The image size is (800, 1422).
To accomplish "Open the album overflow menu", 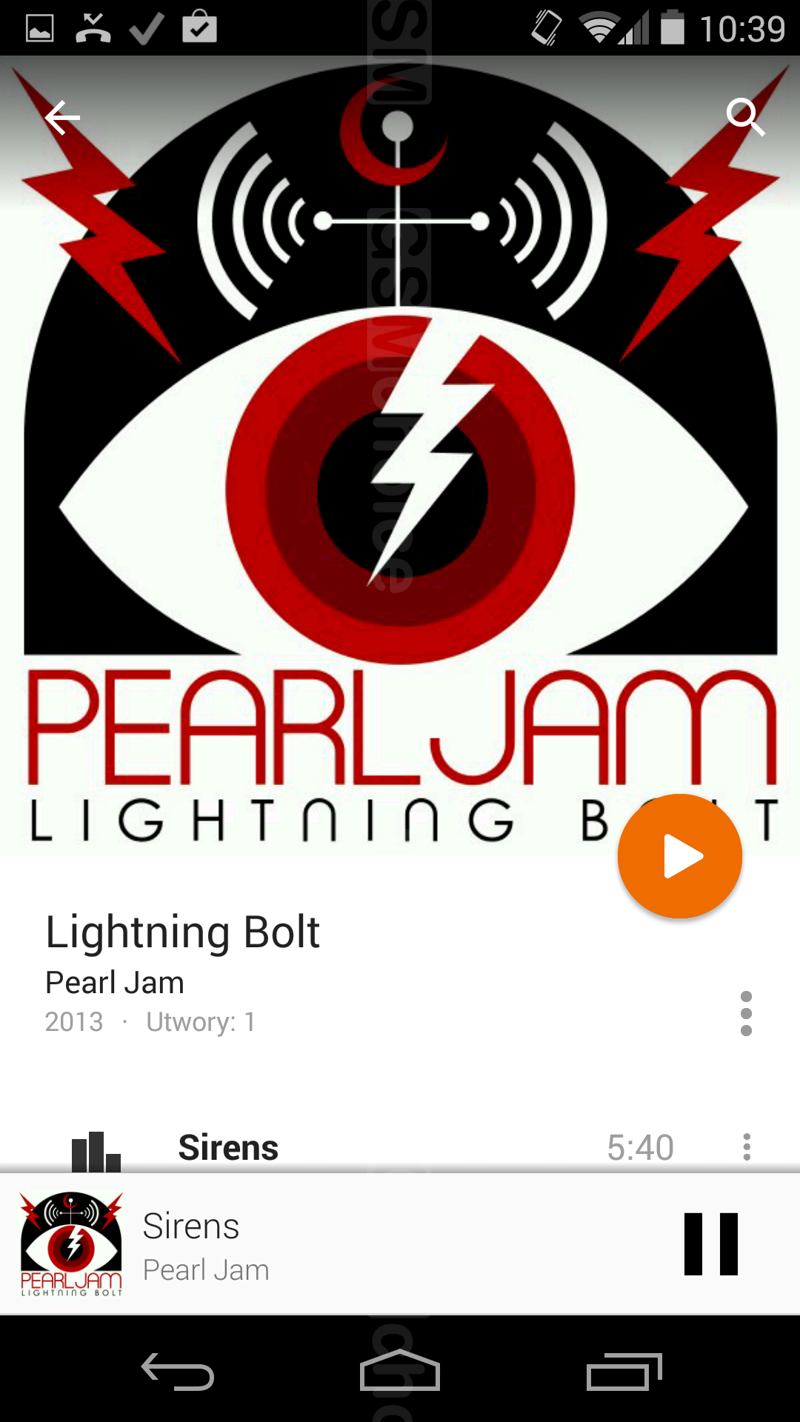I will (x=746, y=1014).
